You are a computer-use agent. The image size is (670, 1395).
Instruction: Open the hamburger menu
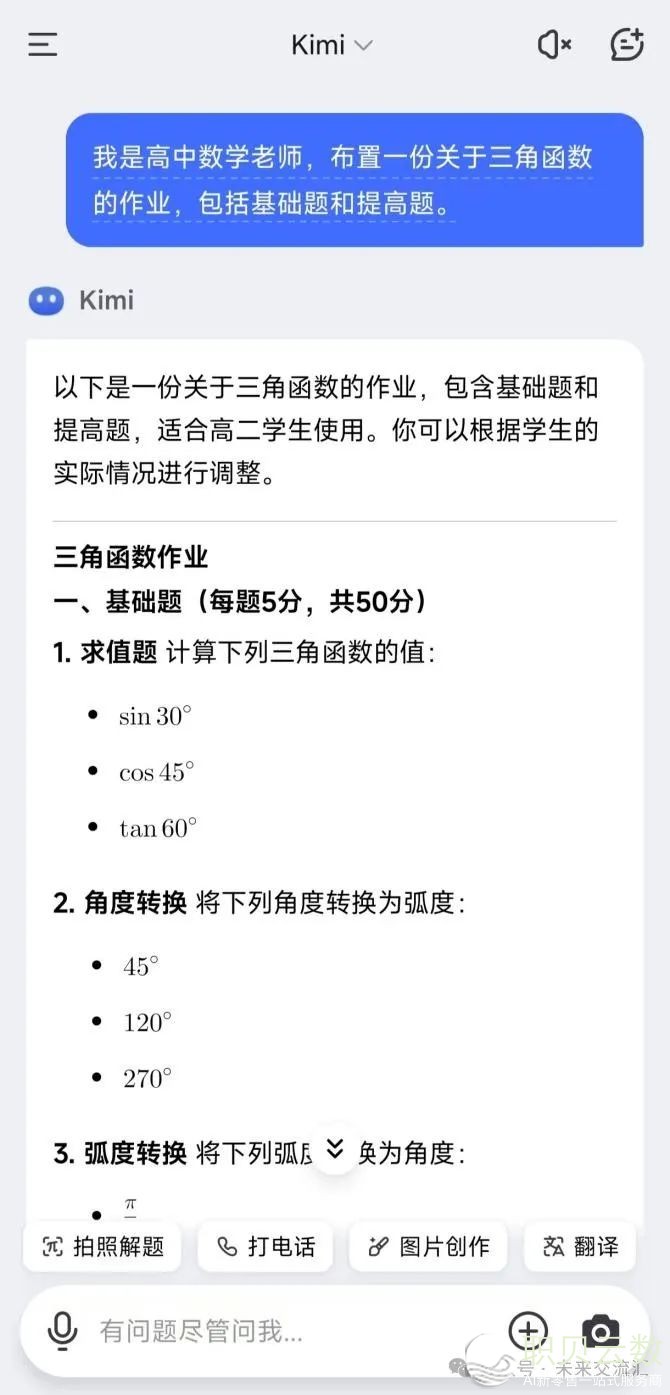pos(43,45)
